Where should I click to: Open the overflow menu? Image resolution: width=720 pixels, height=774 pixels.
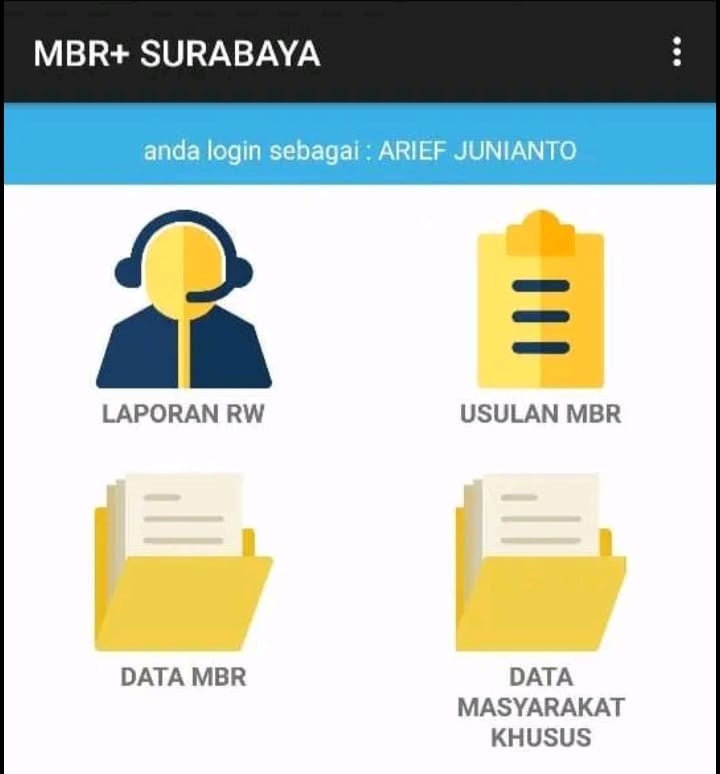pyautogui.click(x=677, y=52)
